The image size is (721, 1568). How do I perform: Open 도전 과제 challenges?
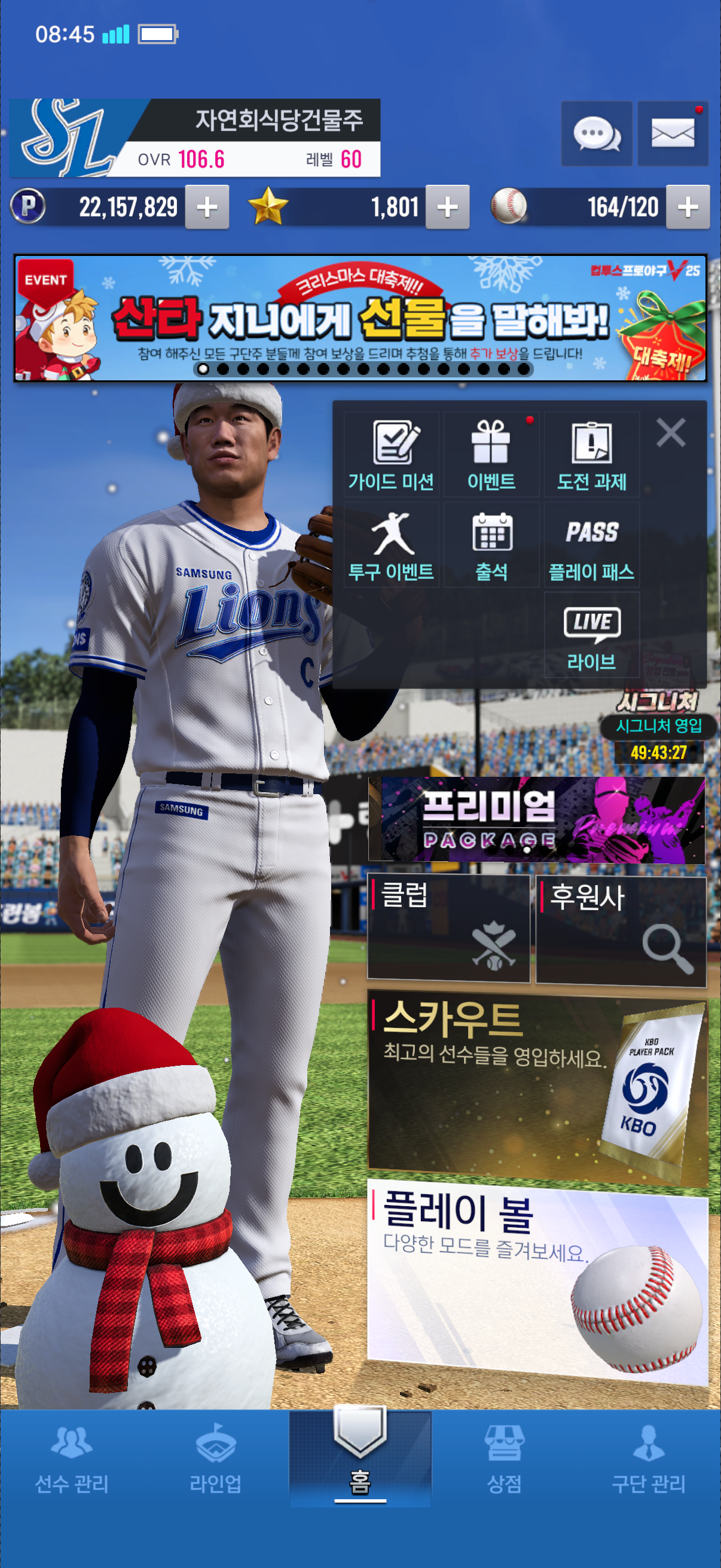(591, 454)
